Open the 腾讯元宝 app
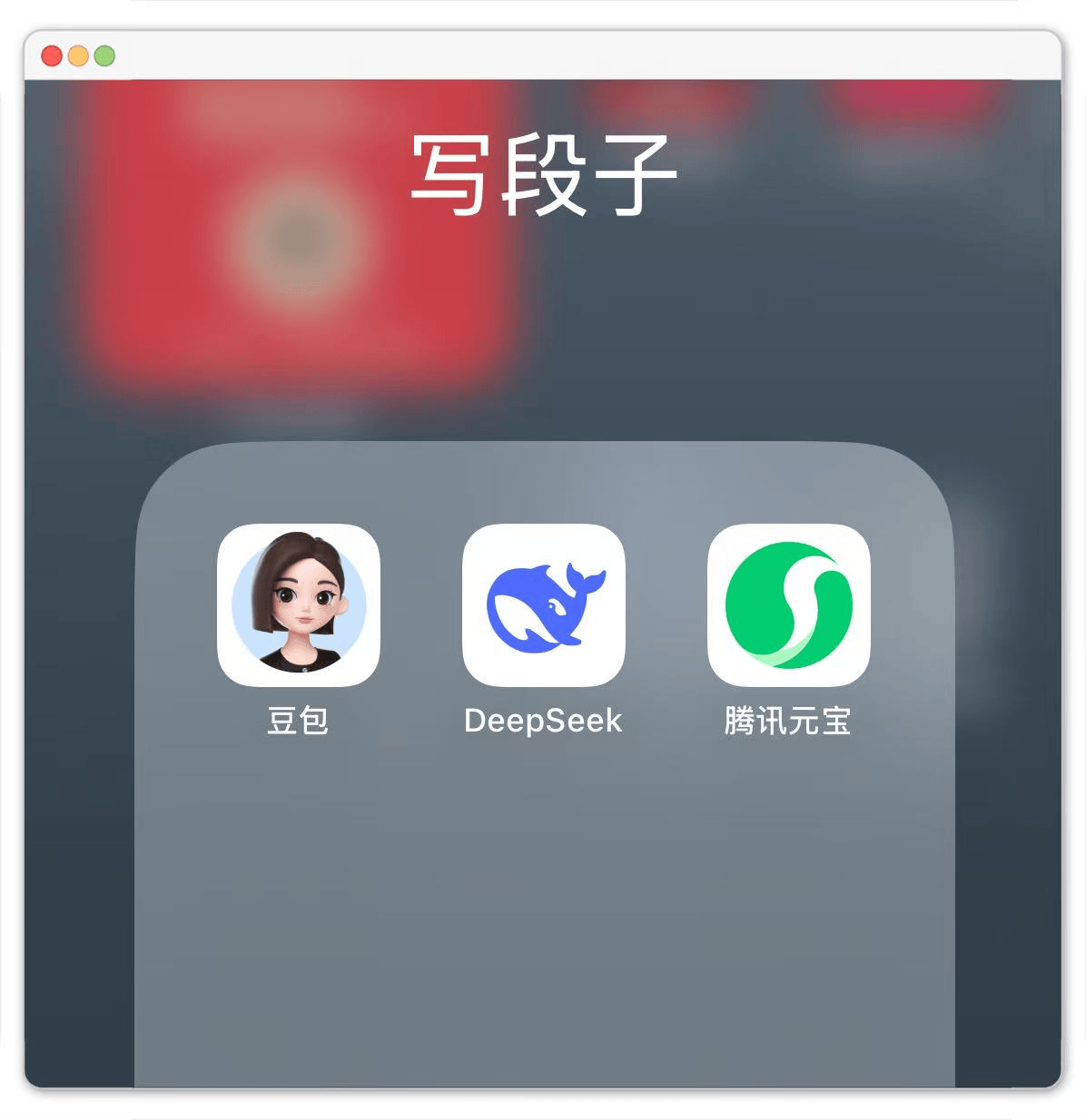 click(788, 604)
